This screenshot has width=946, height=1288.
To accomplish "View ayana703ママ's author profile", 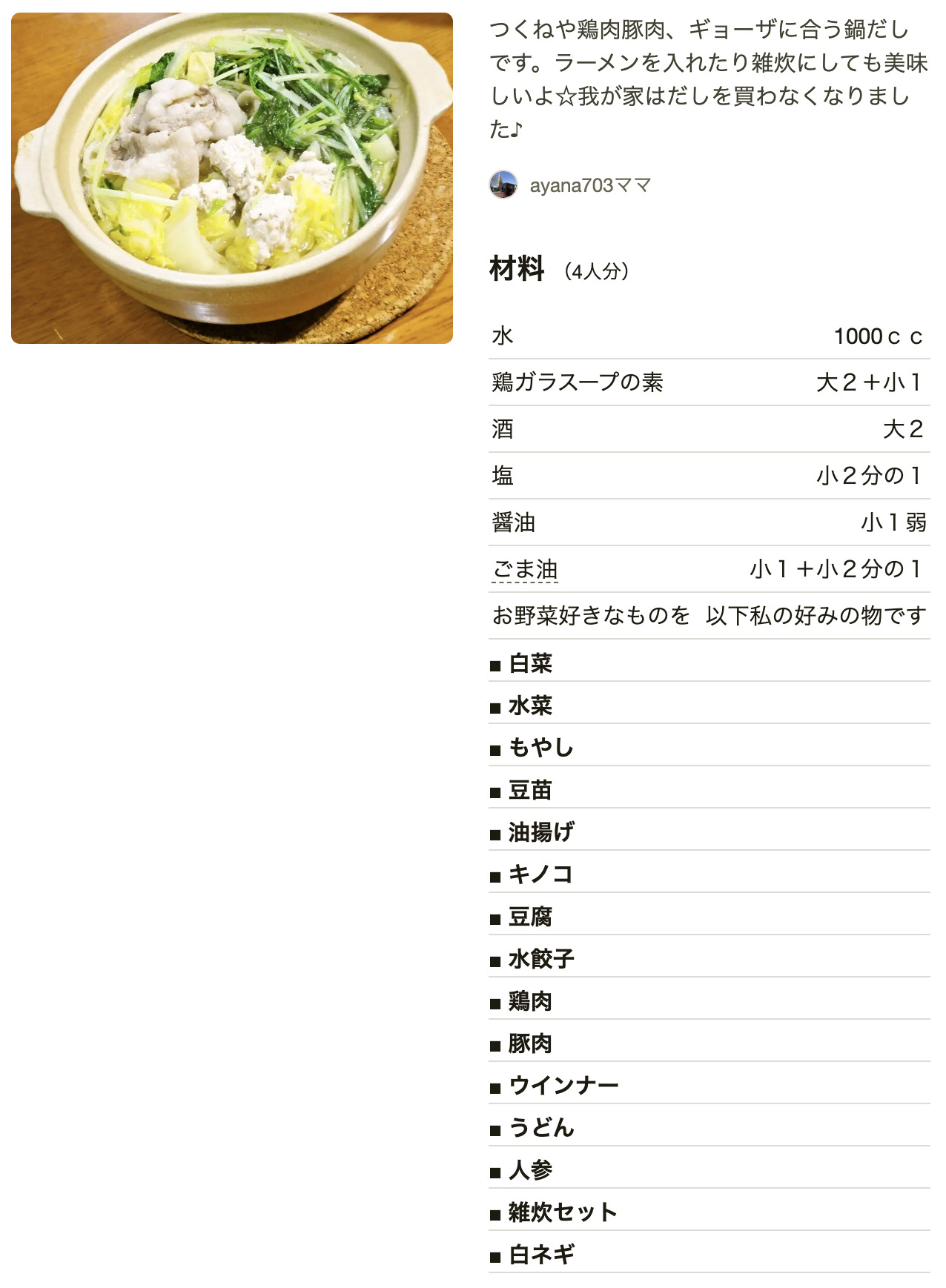I will (589, 185).
